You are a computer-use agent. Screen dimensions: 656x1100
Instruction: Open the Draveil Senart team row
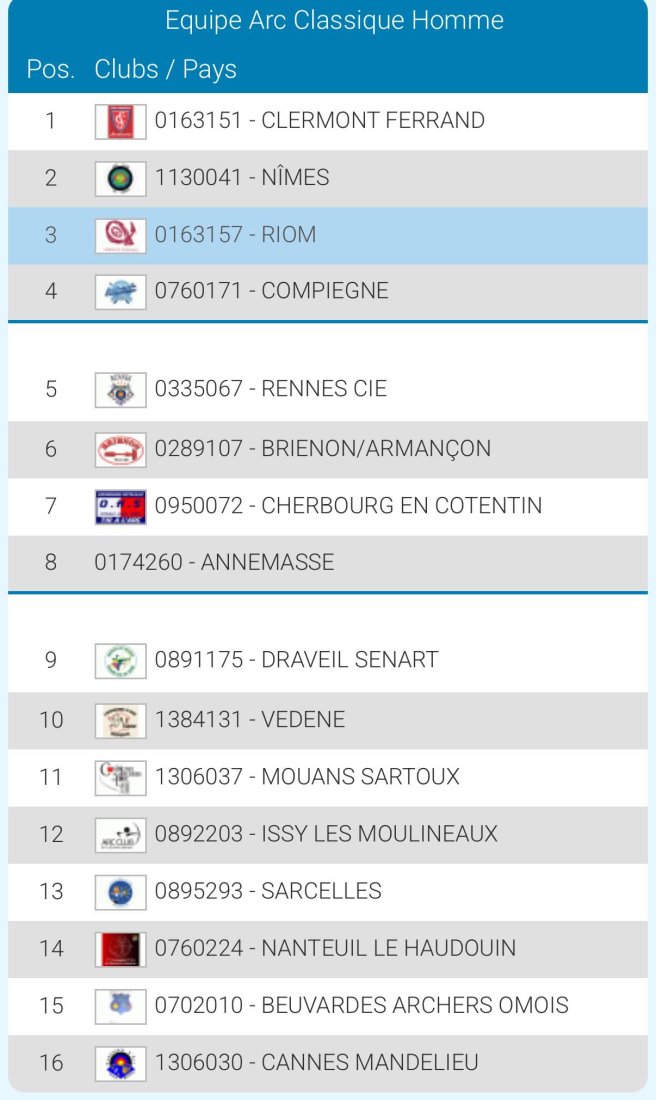[328, 661]
